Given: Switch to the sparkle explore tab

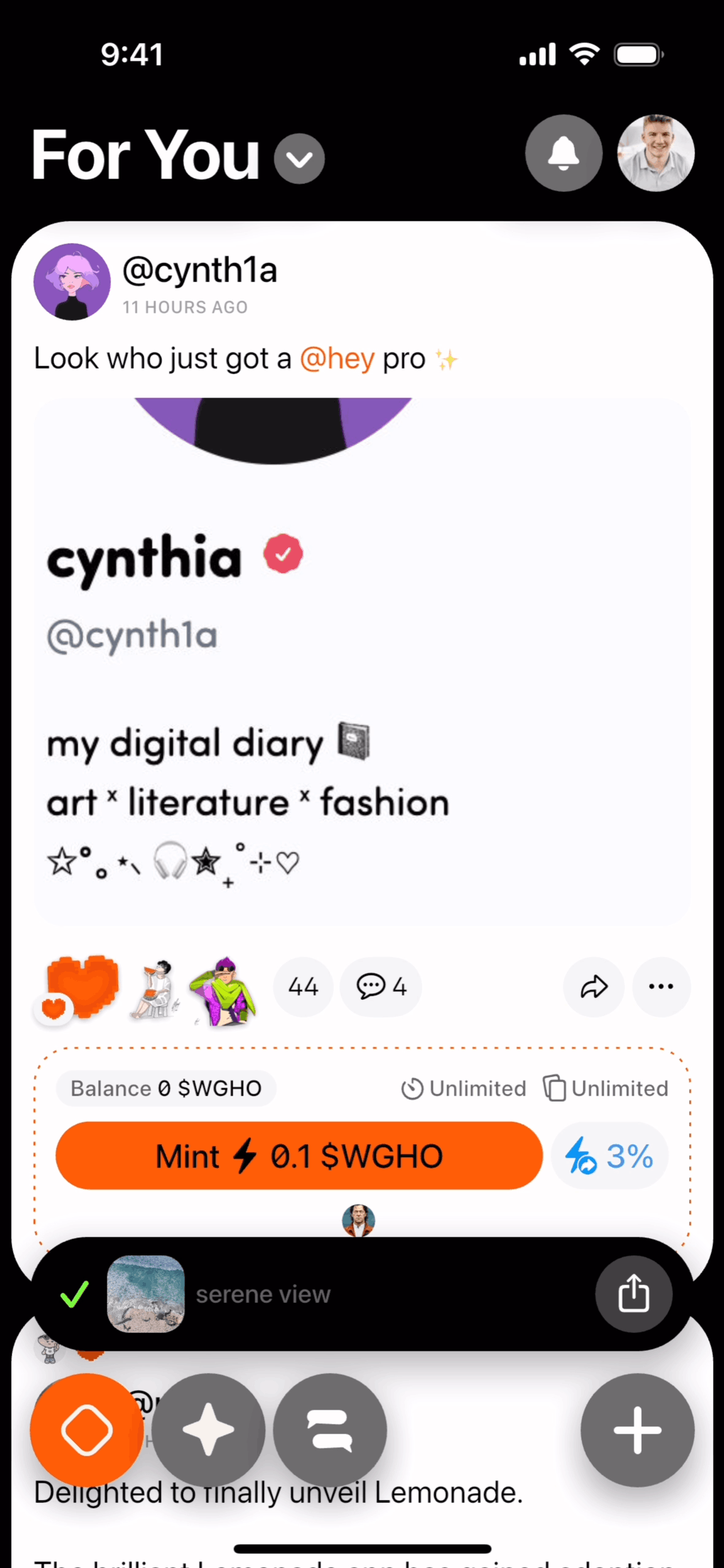Looking at the screenshot, I should tap(208, 1431).
